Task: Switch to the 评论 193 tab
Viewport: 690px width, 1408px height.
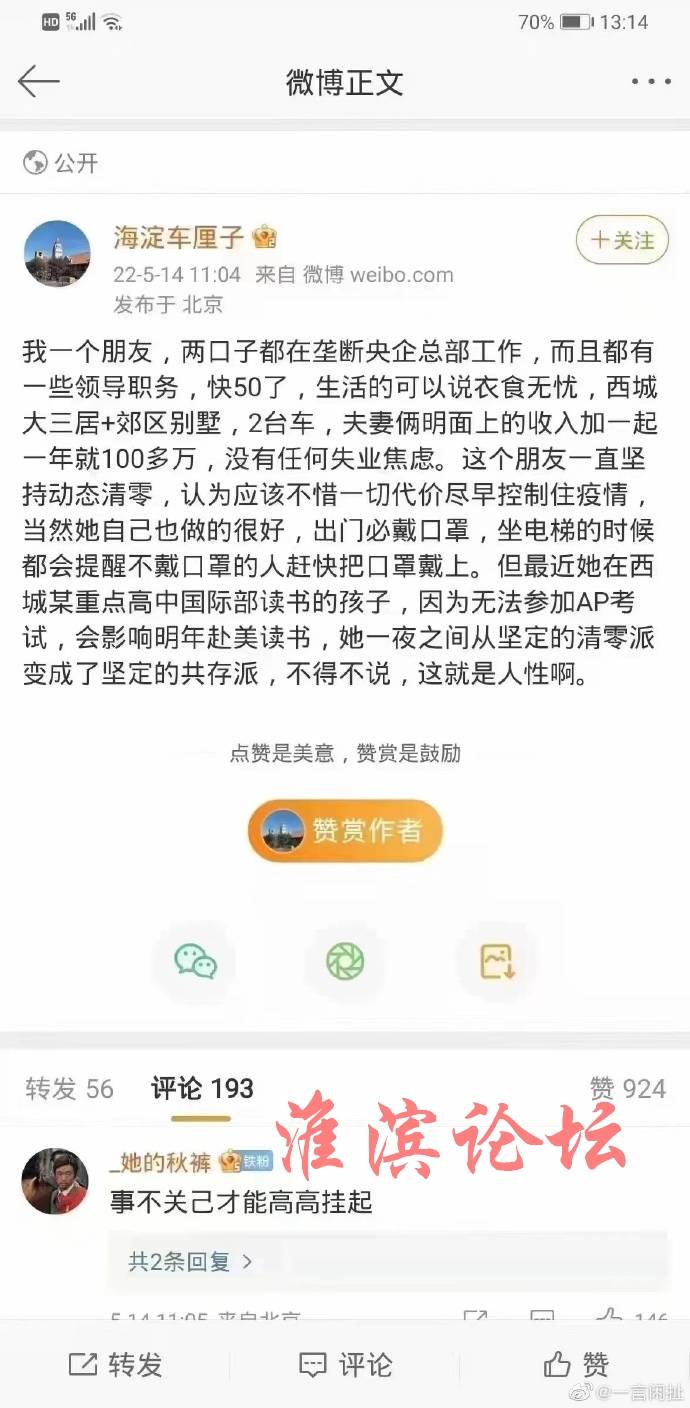Action: pos(202,1088)
